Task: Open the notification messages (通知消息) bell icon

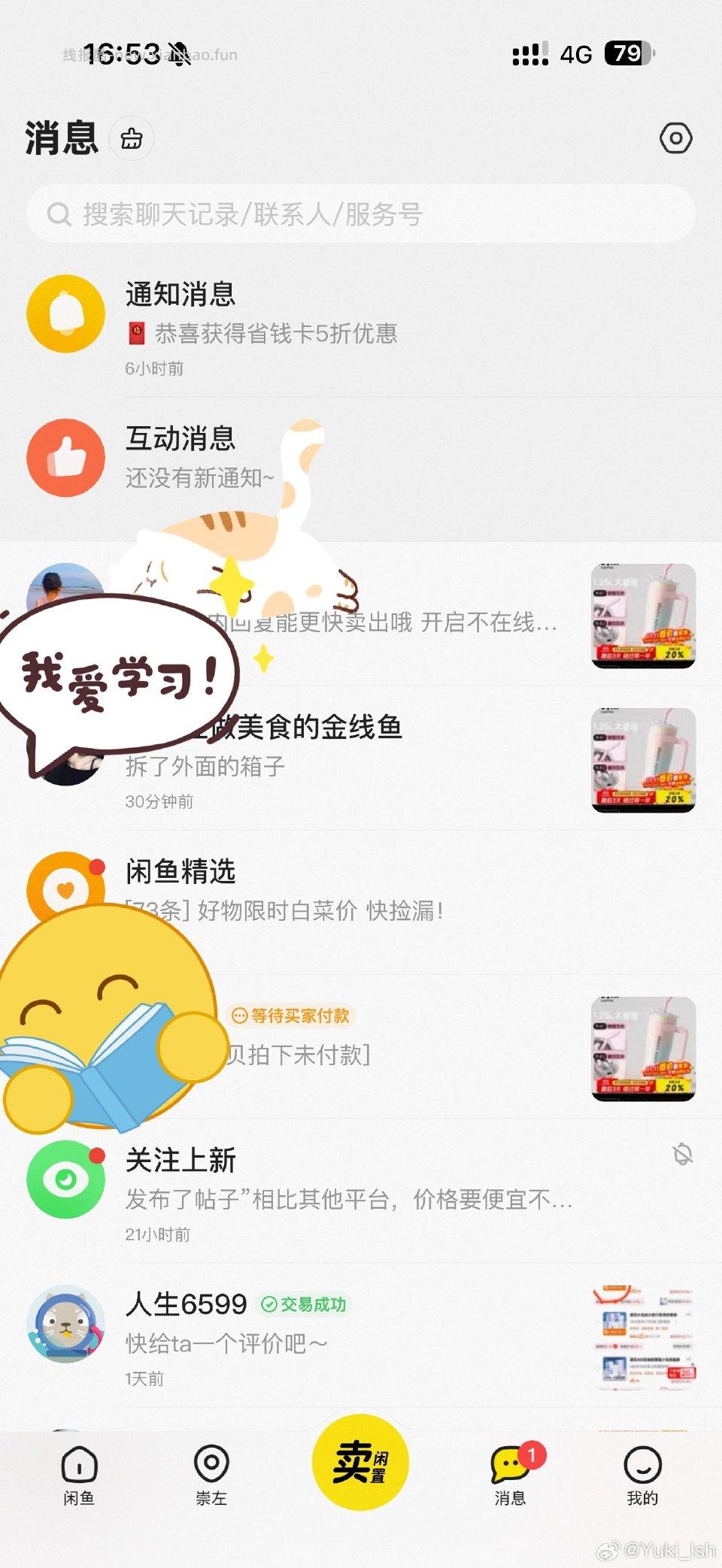Action: tap(65, 313)
